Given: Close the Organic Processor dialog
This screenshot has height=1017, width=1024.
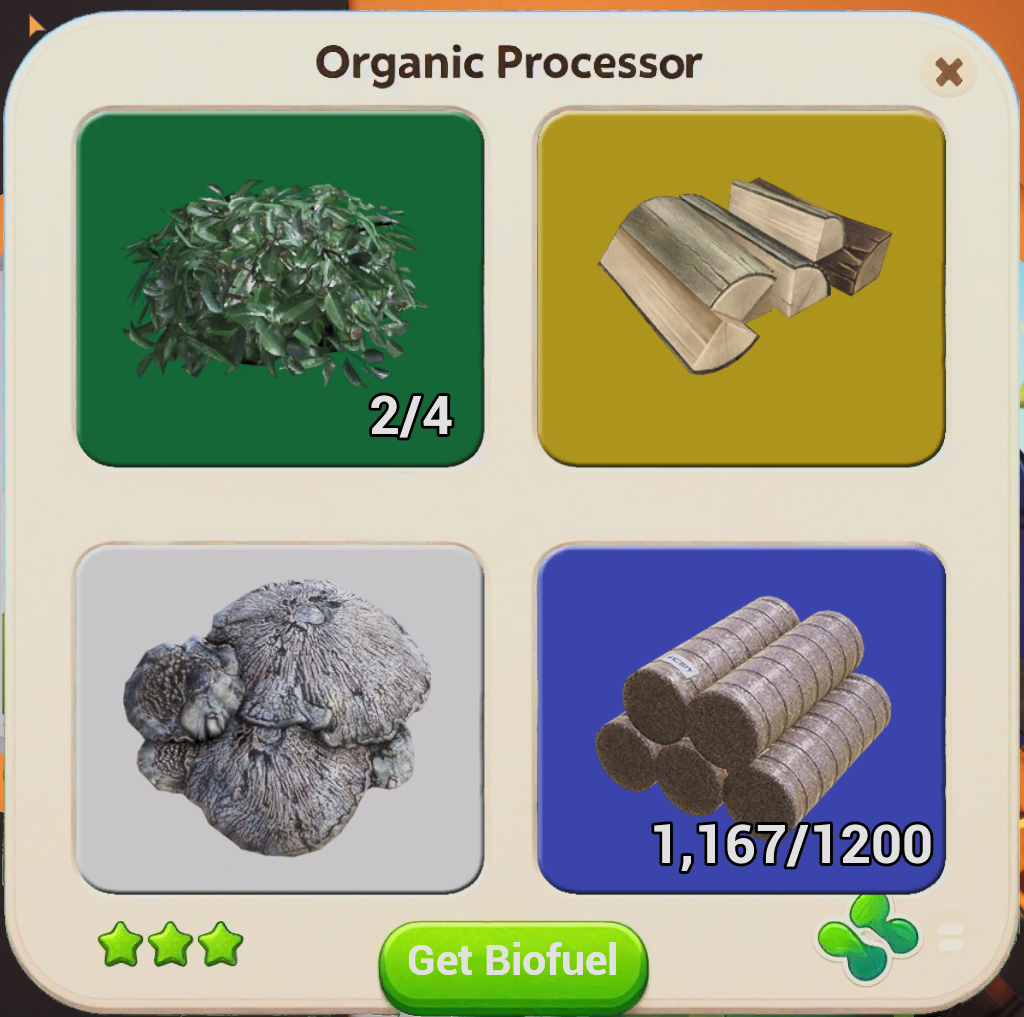Looking at the screenshot, I should [x=948, y=72].
